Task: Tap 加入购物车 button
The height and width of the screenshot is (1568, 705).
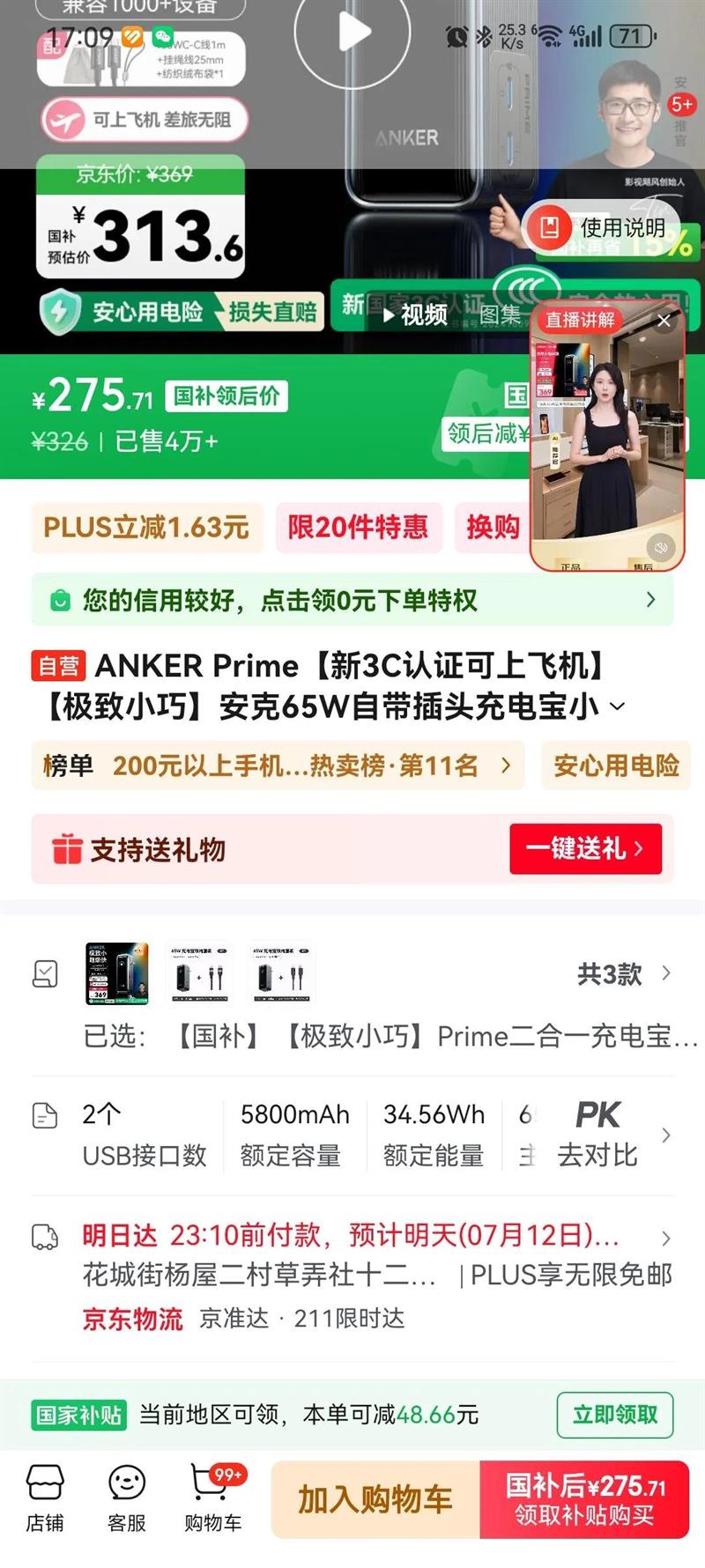Action: point(375,1499)
